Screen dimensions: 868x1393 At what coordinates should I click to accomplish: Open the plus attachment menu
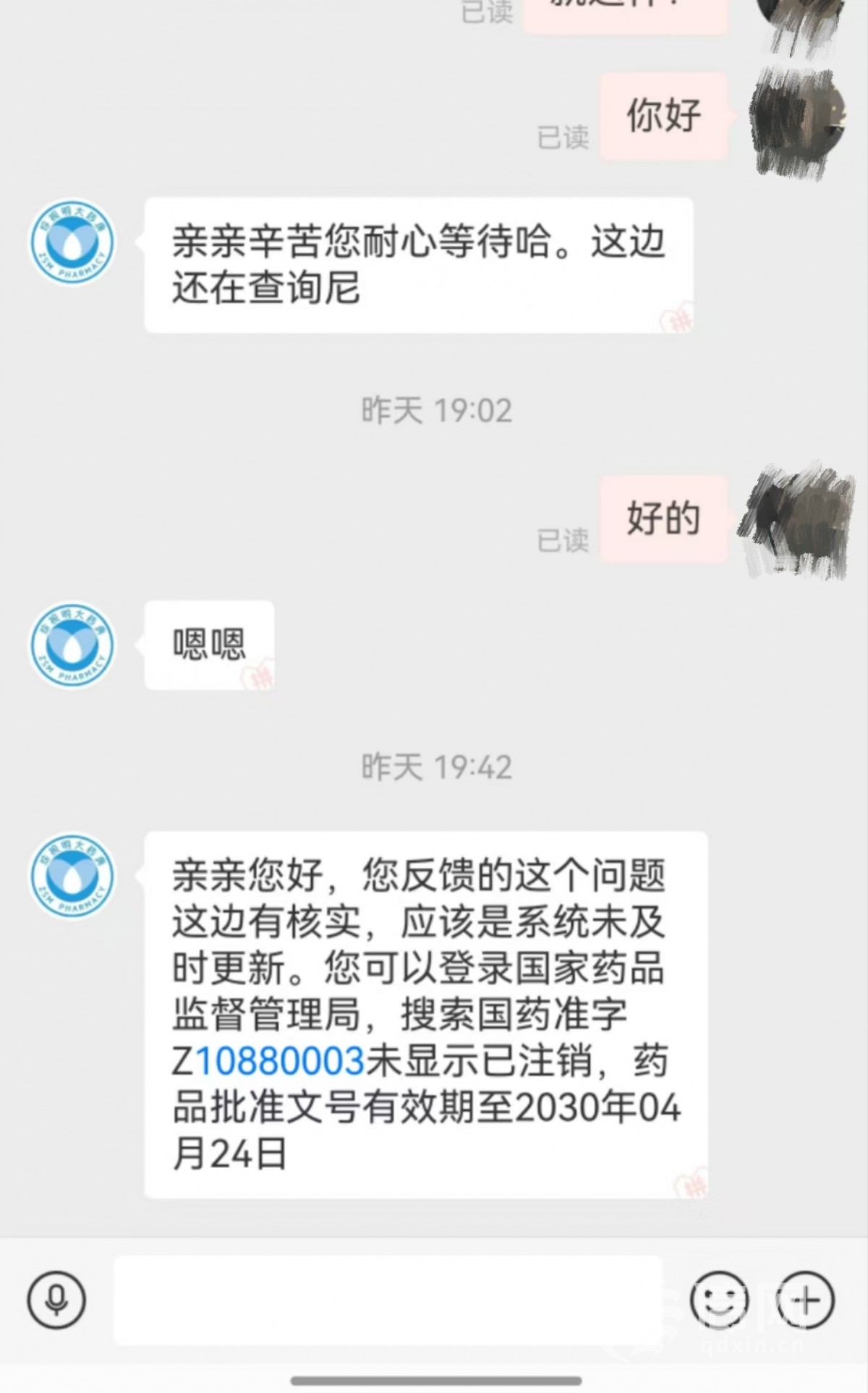[805, 1300]
